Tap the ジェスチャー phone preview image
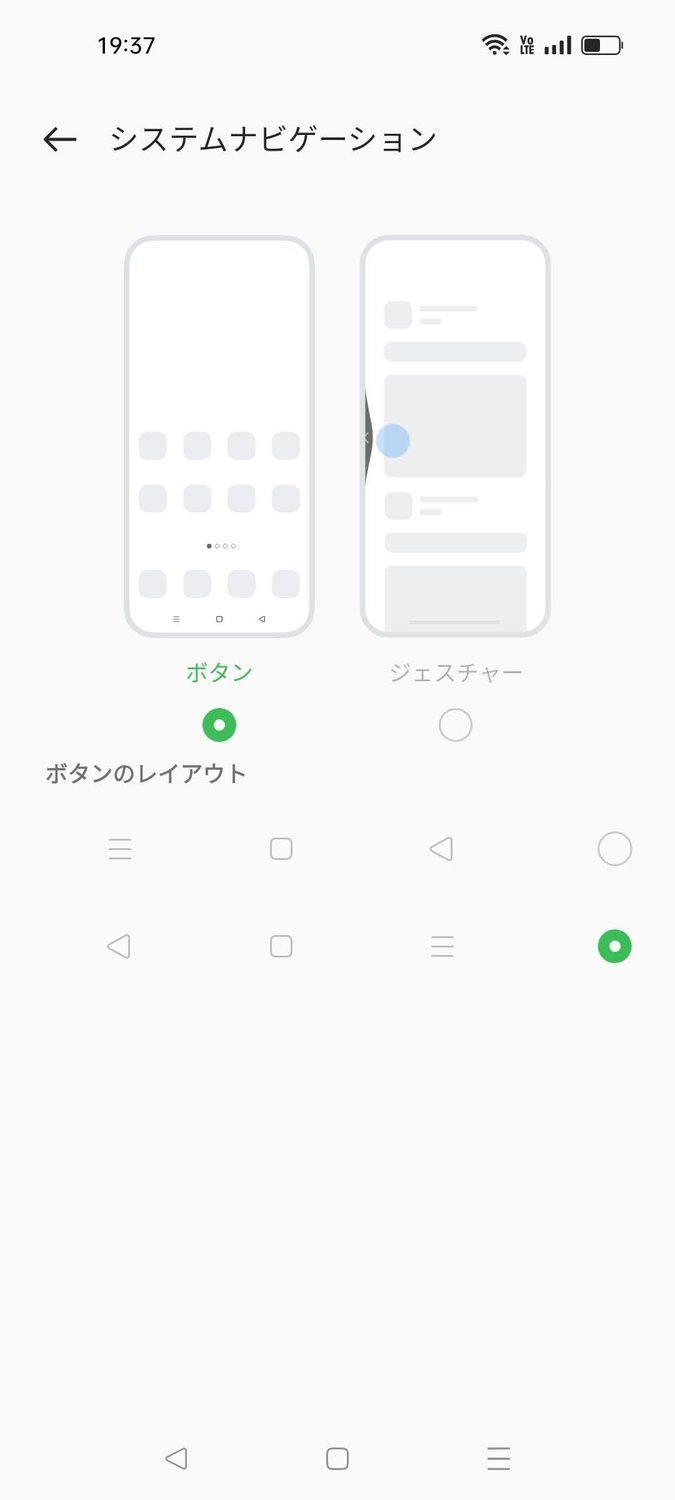This screenshot has width=675, height=1500. 455,436
